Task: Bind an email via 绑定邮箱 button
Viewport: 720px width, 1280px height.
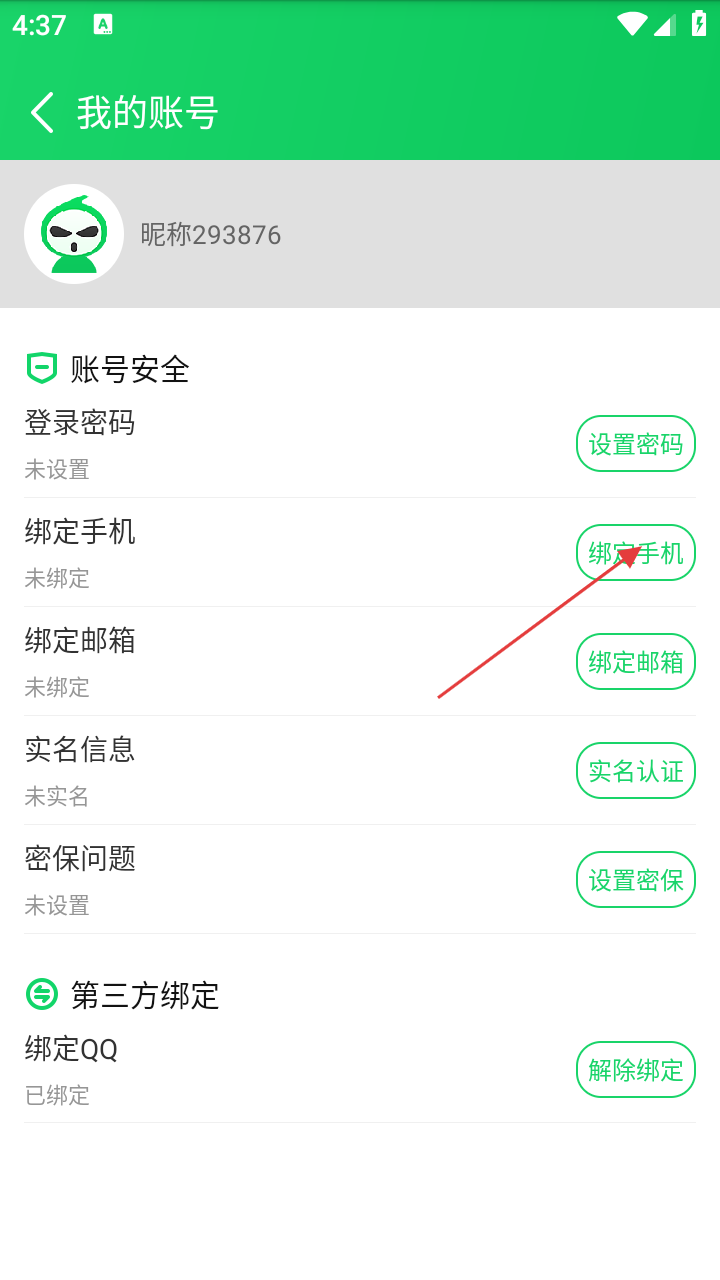Action: pyautogui.click(x=635, y=661)
